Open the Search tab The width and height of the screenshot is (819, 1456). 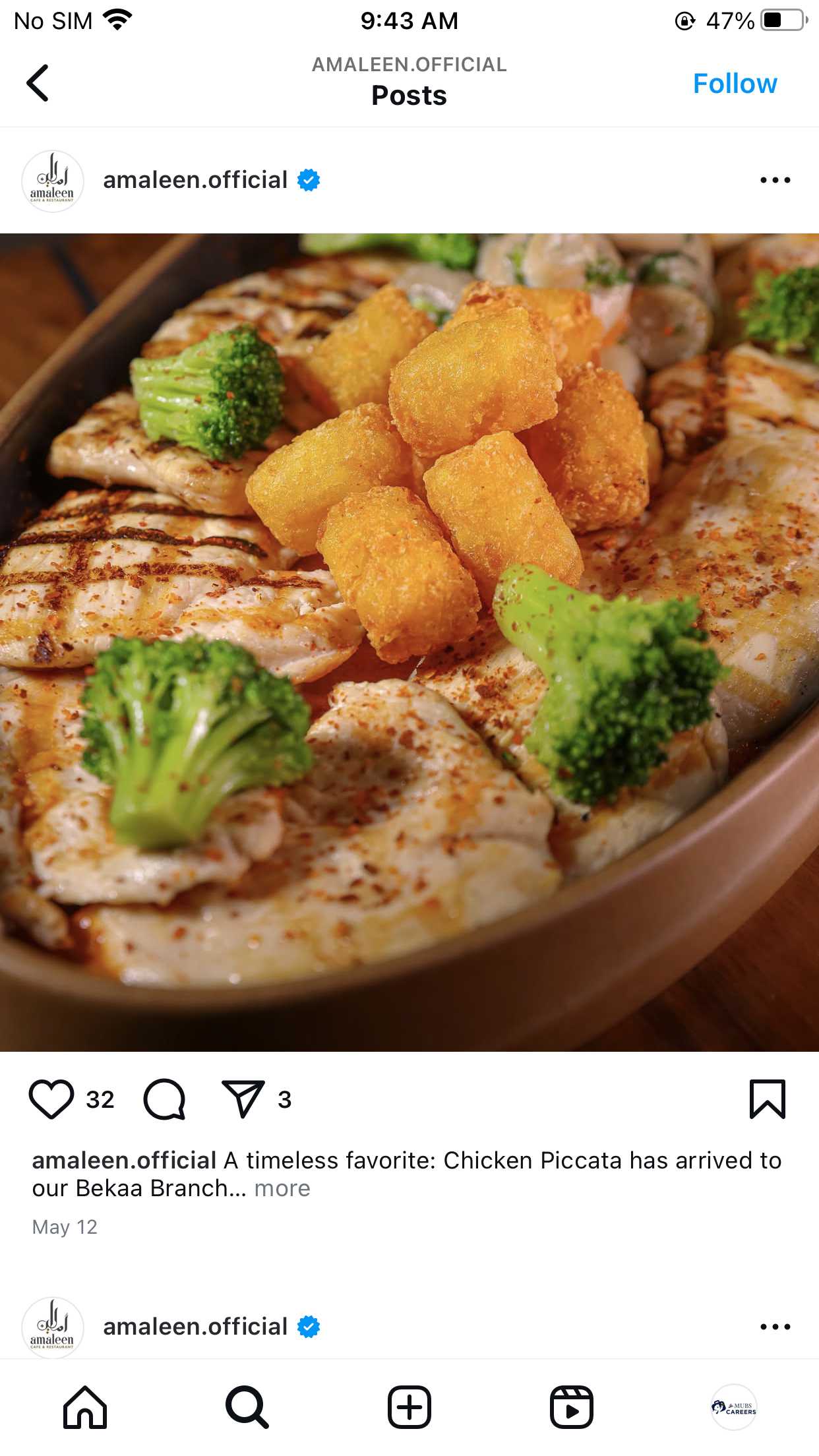point(247,1407)
